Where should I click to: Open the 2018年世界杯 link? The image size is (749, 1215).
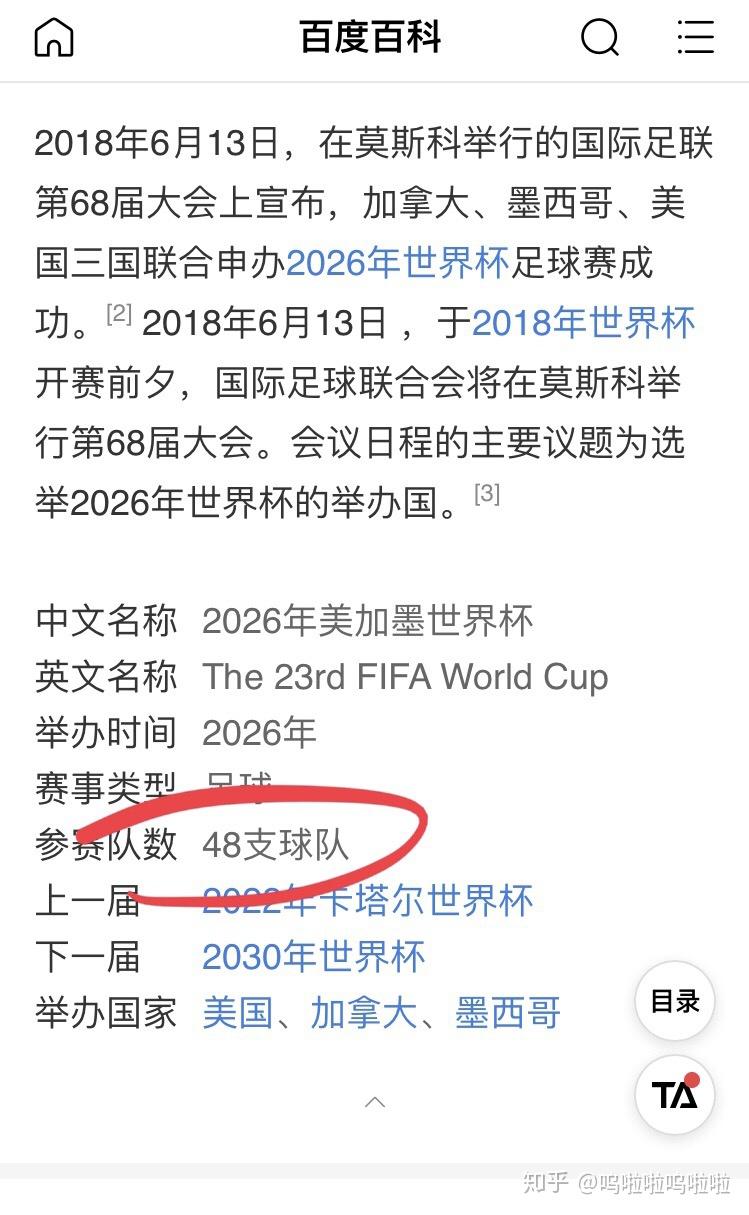tap(585, 322)
